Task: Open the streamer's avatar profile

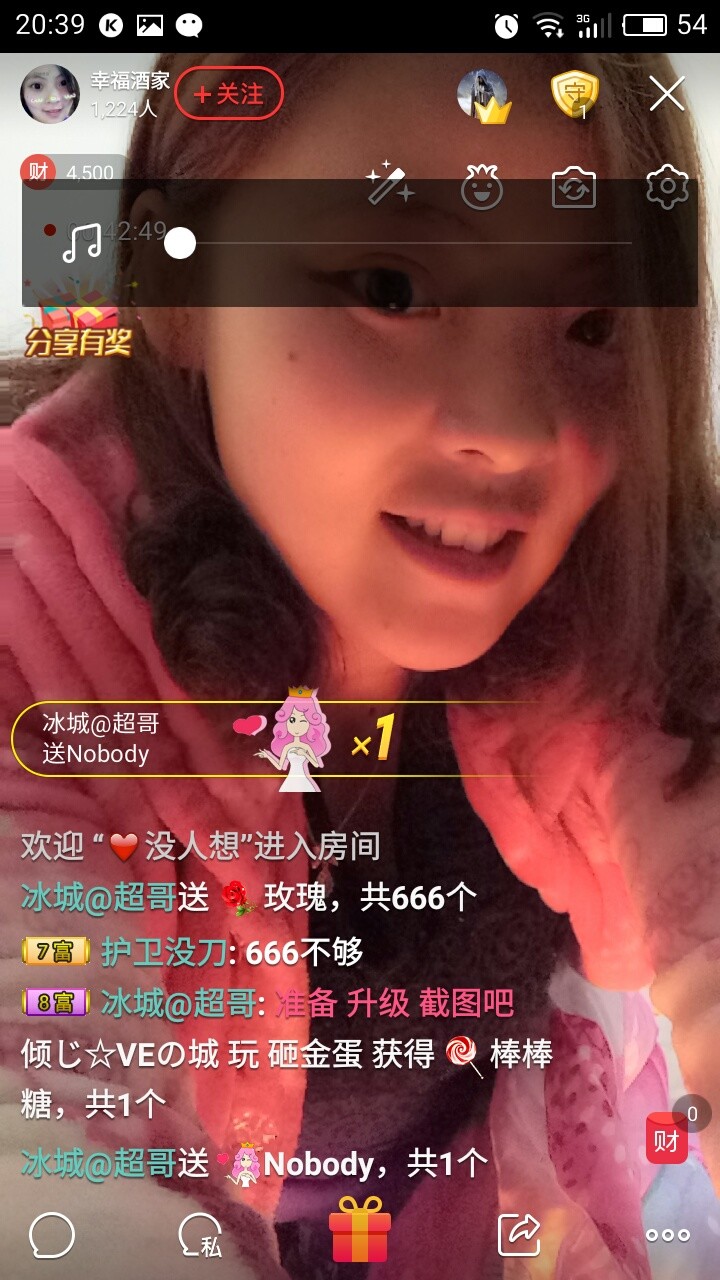Action: 49,95
